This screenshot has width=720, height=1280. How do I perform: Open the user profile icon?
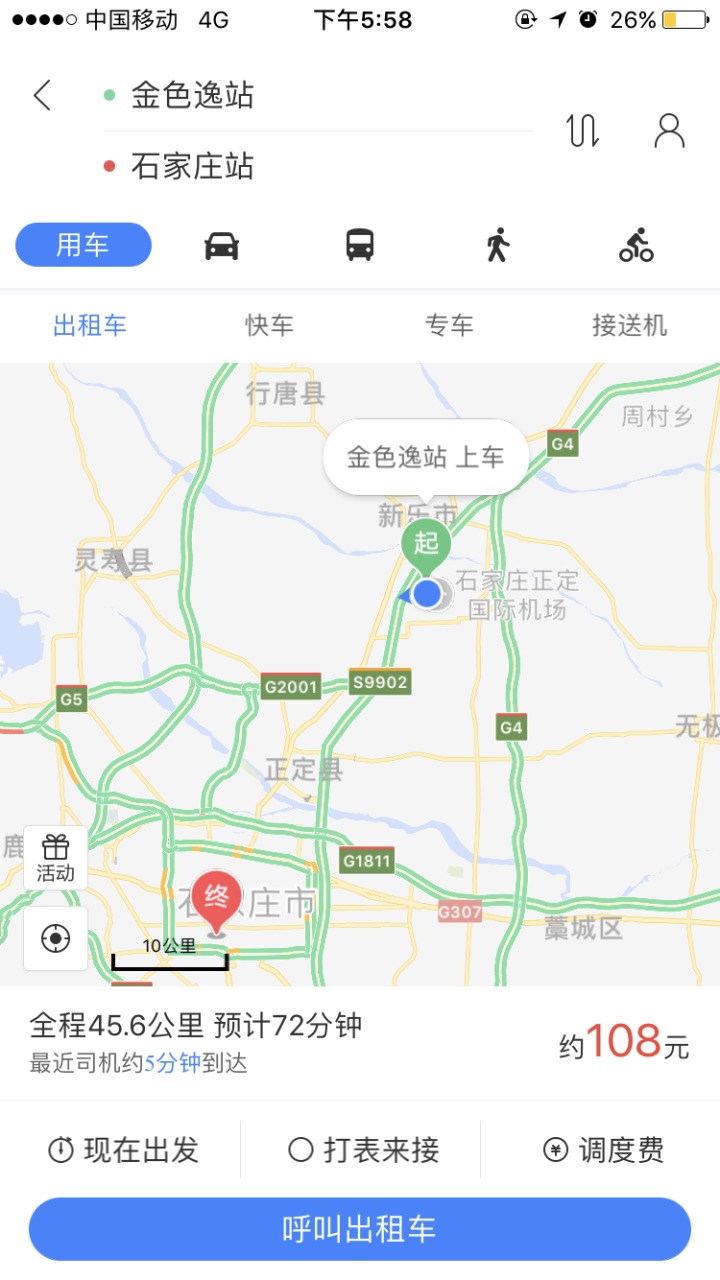(669, 131)
